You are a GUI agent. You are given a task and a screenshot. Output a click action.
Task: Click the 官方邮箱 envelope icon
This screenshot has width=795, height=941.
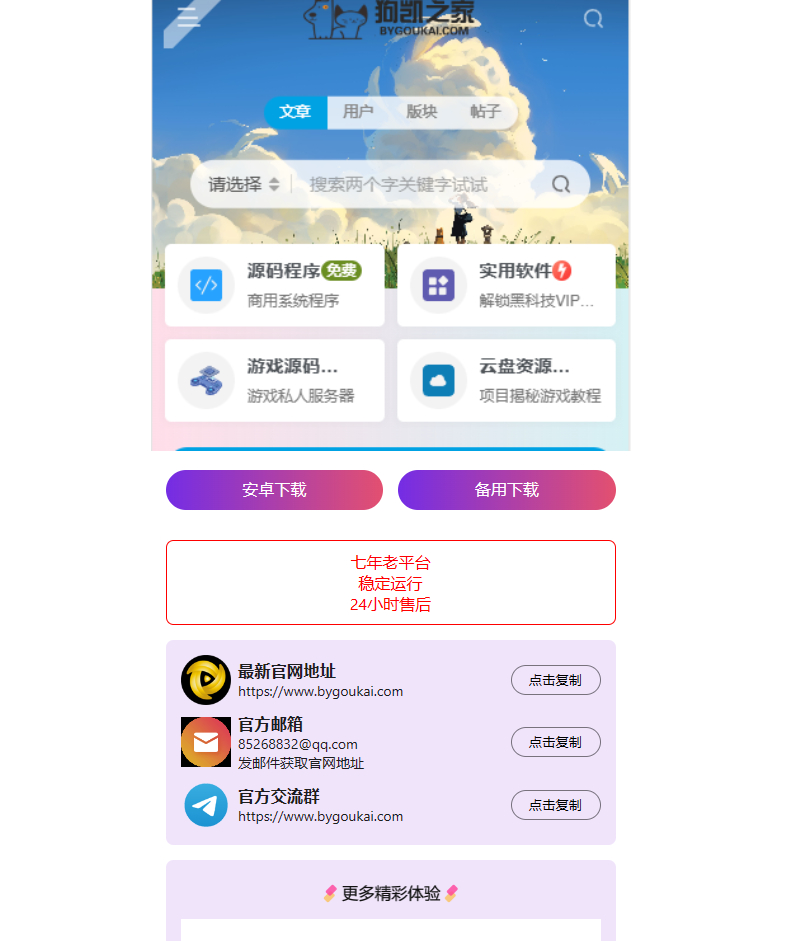click(205, 742)
